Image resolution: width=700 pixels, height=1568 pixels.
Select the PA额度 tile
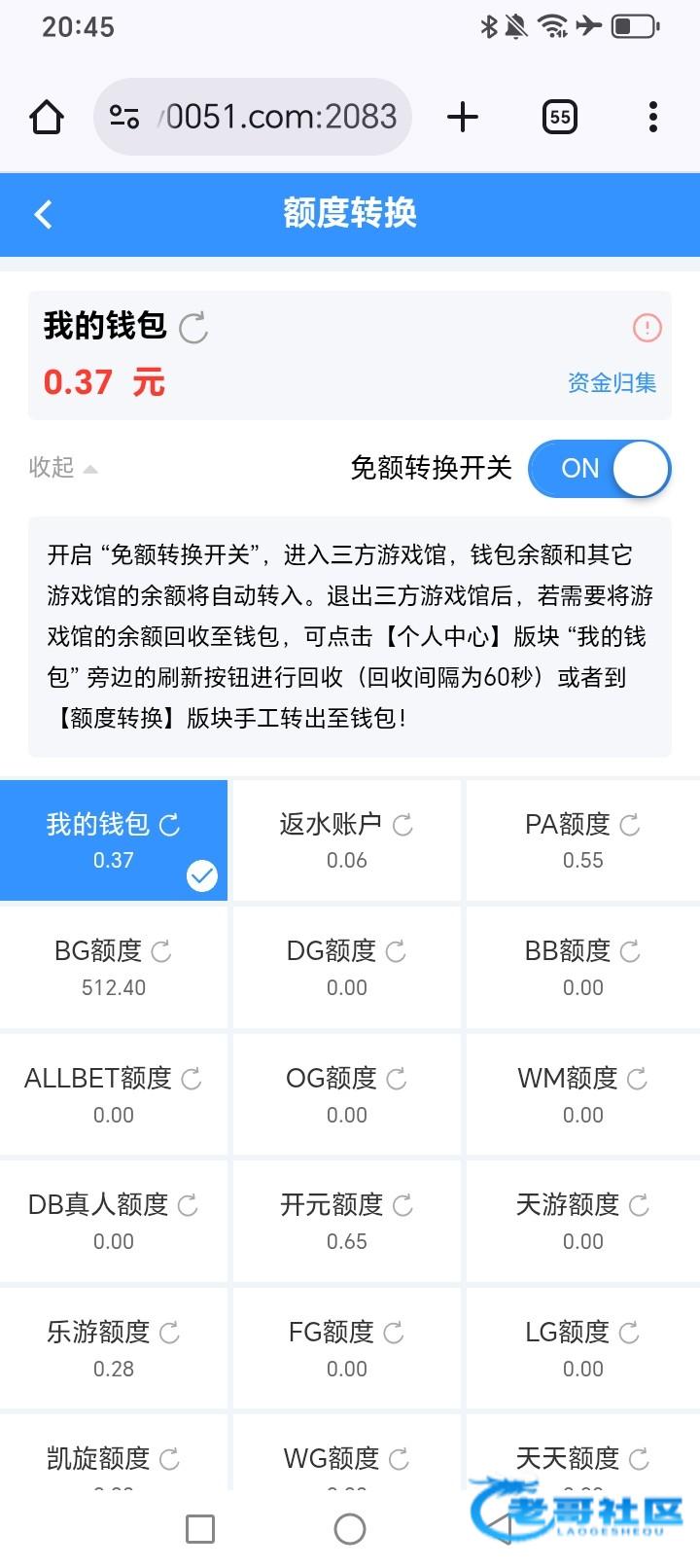click(x=582, y=840)
